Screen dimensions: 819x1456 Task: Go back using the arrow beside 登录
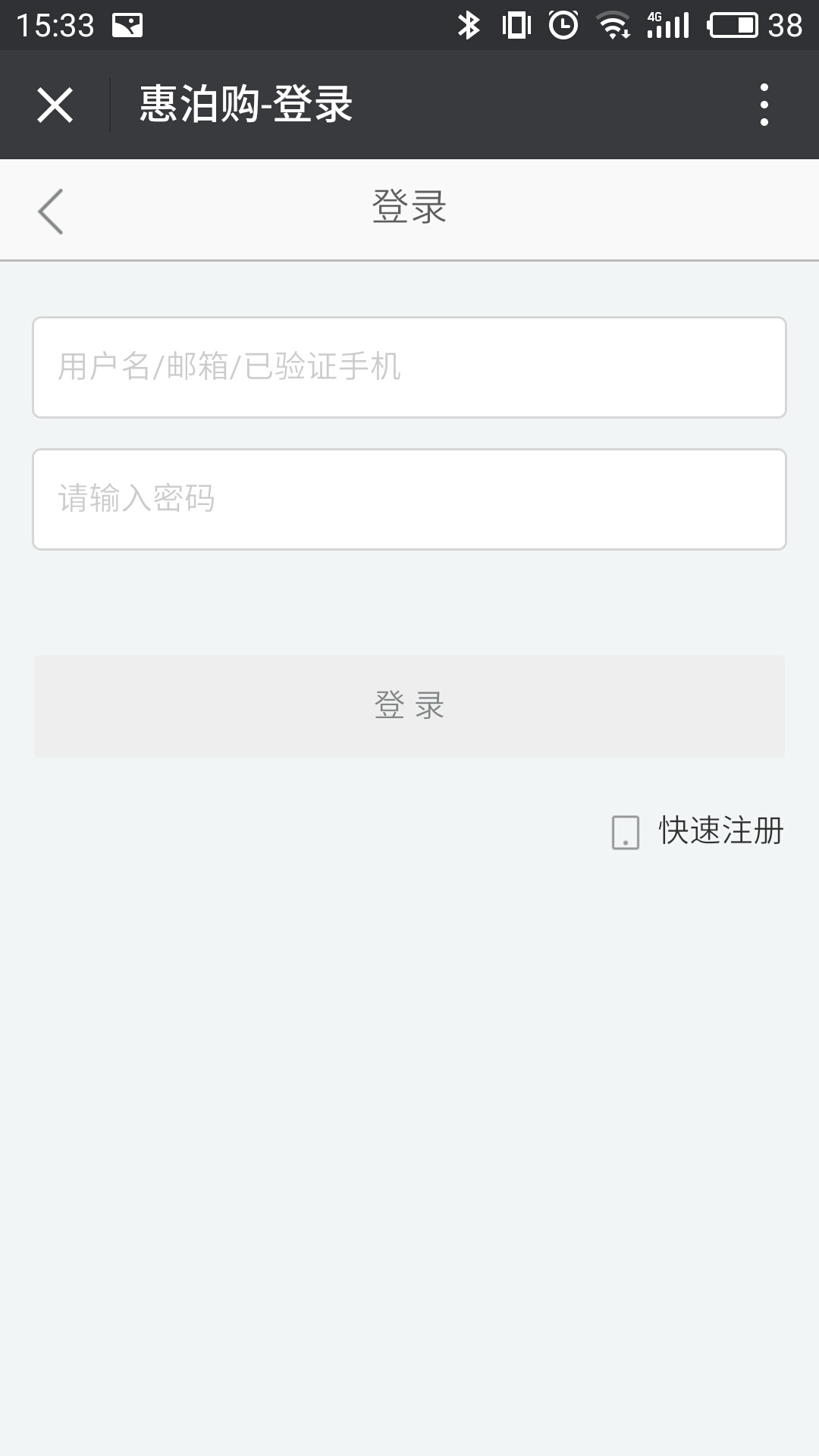click(x=51, y=211)
